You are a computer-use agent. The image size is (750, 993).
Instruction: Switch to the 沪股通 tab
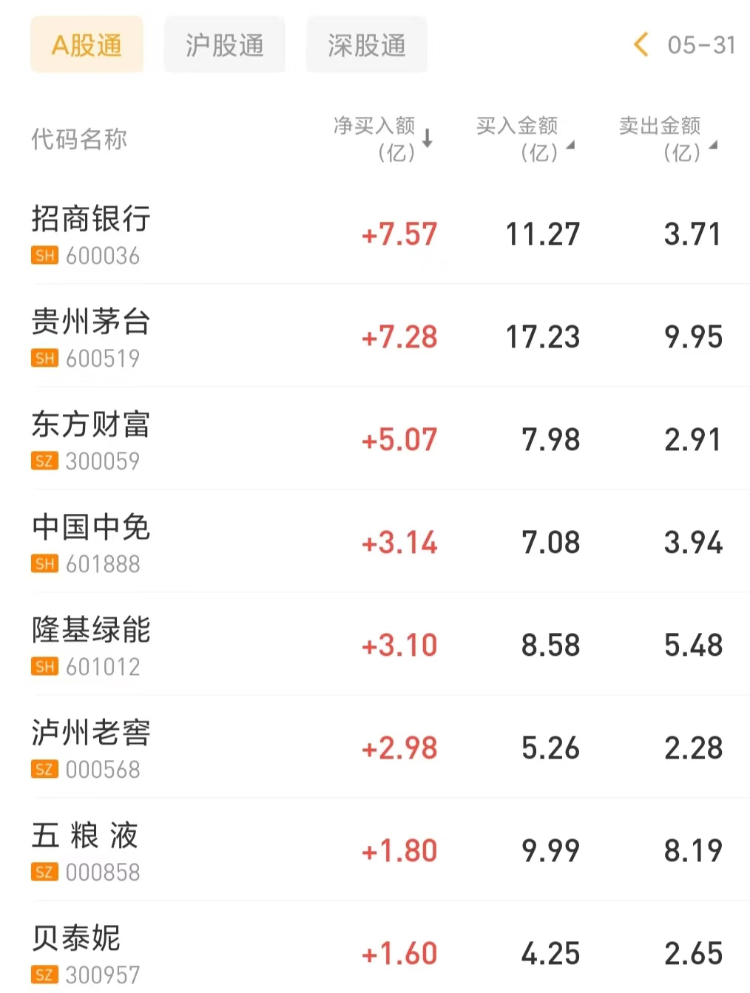224,45
